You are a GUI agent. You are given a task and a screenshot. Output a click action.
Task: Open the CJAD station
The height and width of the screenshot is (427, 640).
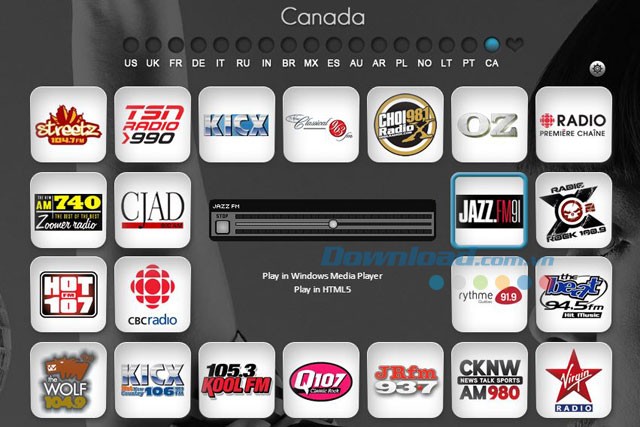point(152,211)
